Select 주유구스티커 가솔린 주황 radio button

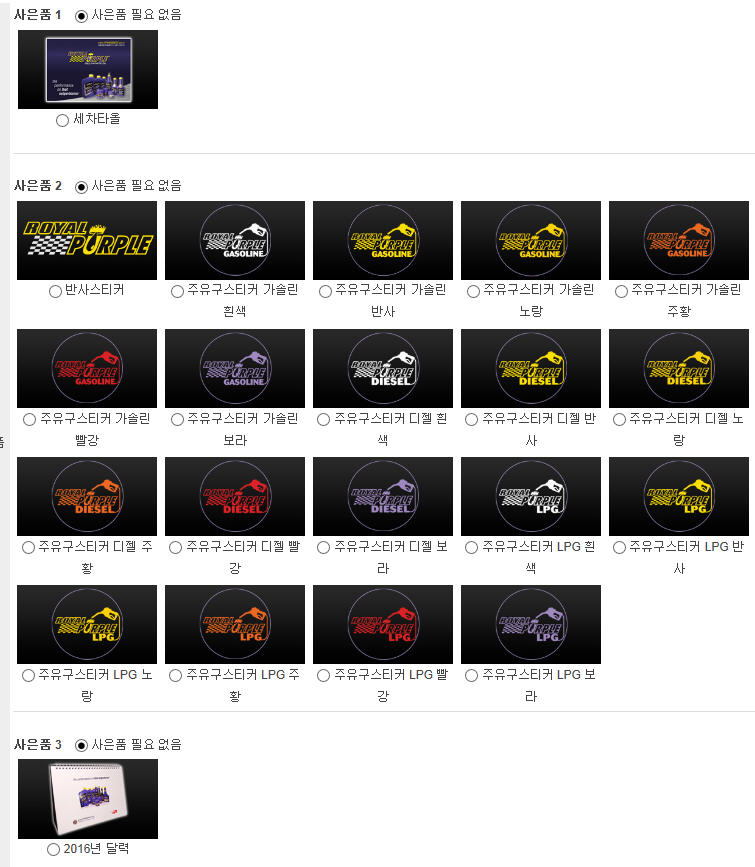[x=621, y=292]
